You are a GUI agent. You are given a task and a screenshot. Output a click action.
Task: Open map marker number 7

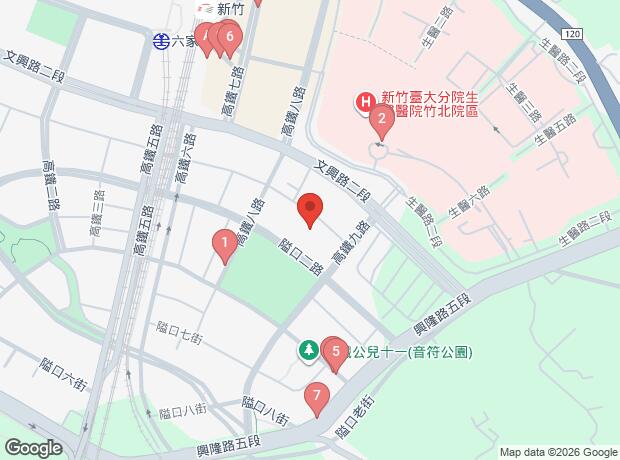(x=317, y=397)
